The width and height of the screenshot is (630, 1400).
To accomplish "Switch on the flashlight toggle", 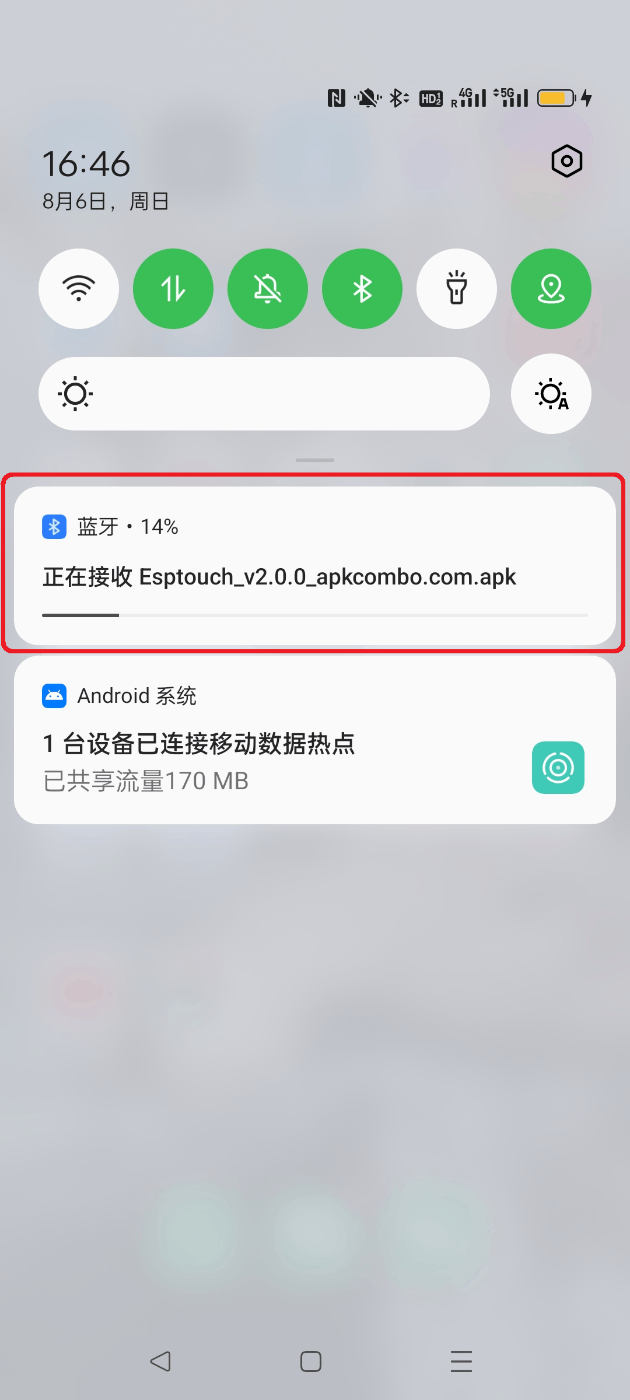I will point(456,289).
